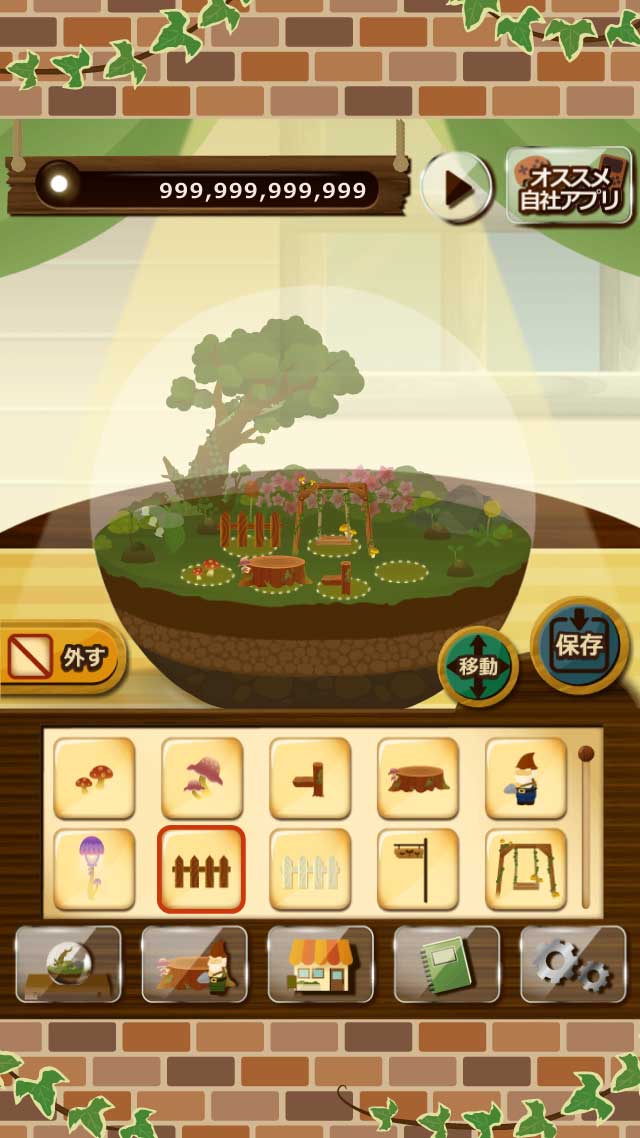Open the green notebook tab
640x1138 pixels.
(x=446, y=964)
